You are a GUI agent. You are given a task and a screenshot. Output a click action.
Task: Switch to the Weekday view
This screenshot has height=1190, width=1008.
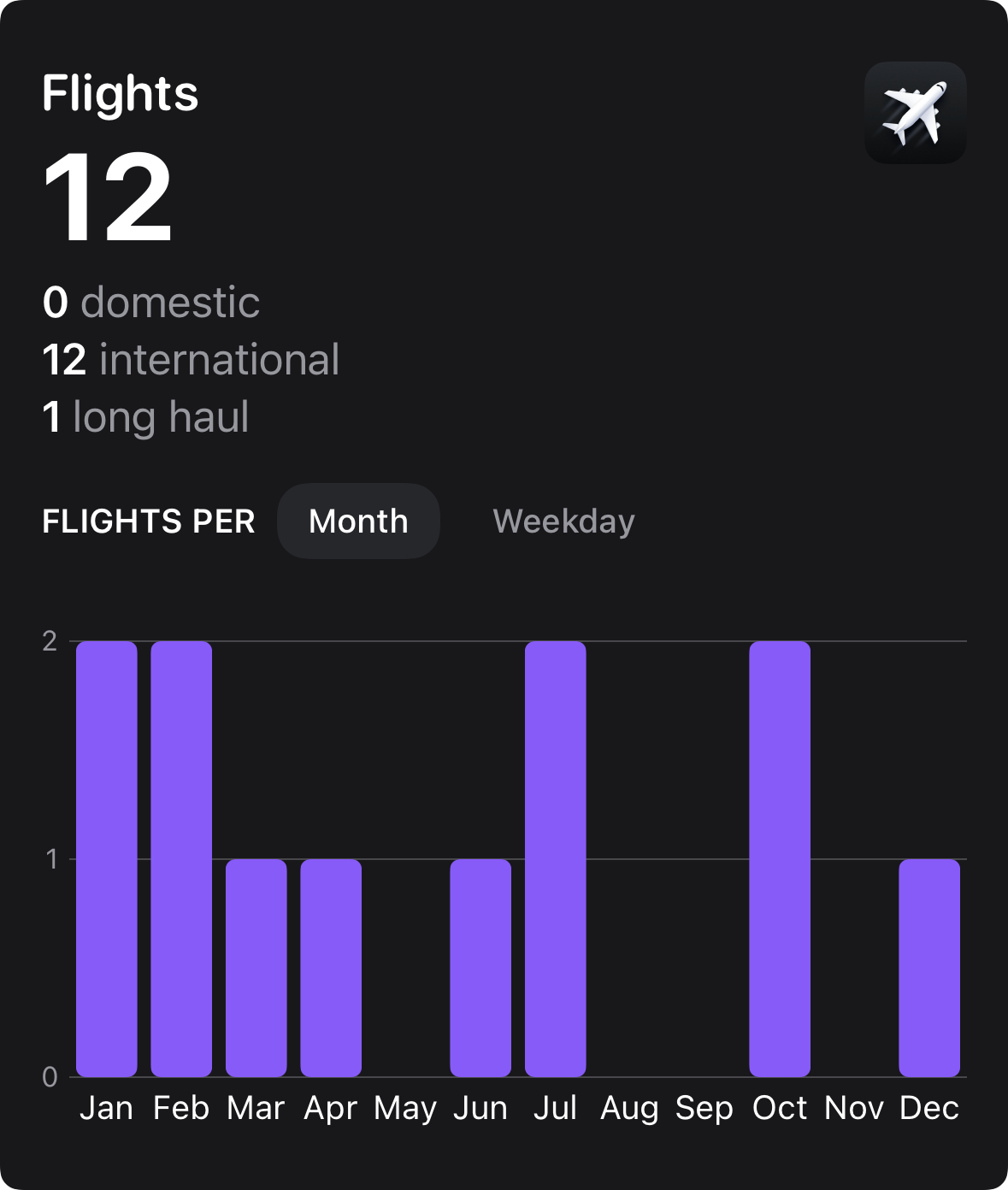[563, 521]
